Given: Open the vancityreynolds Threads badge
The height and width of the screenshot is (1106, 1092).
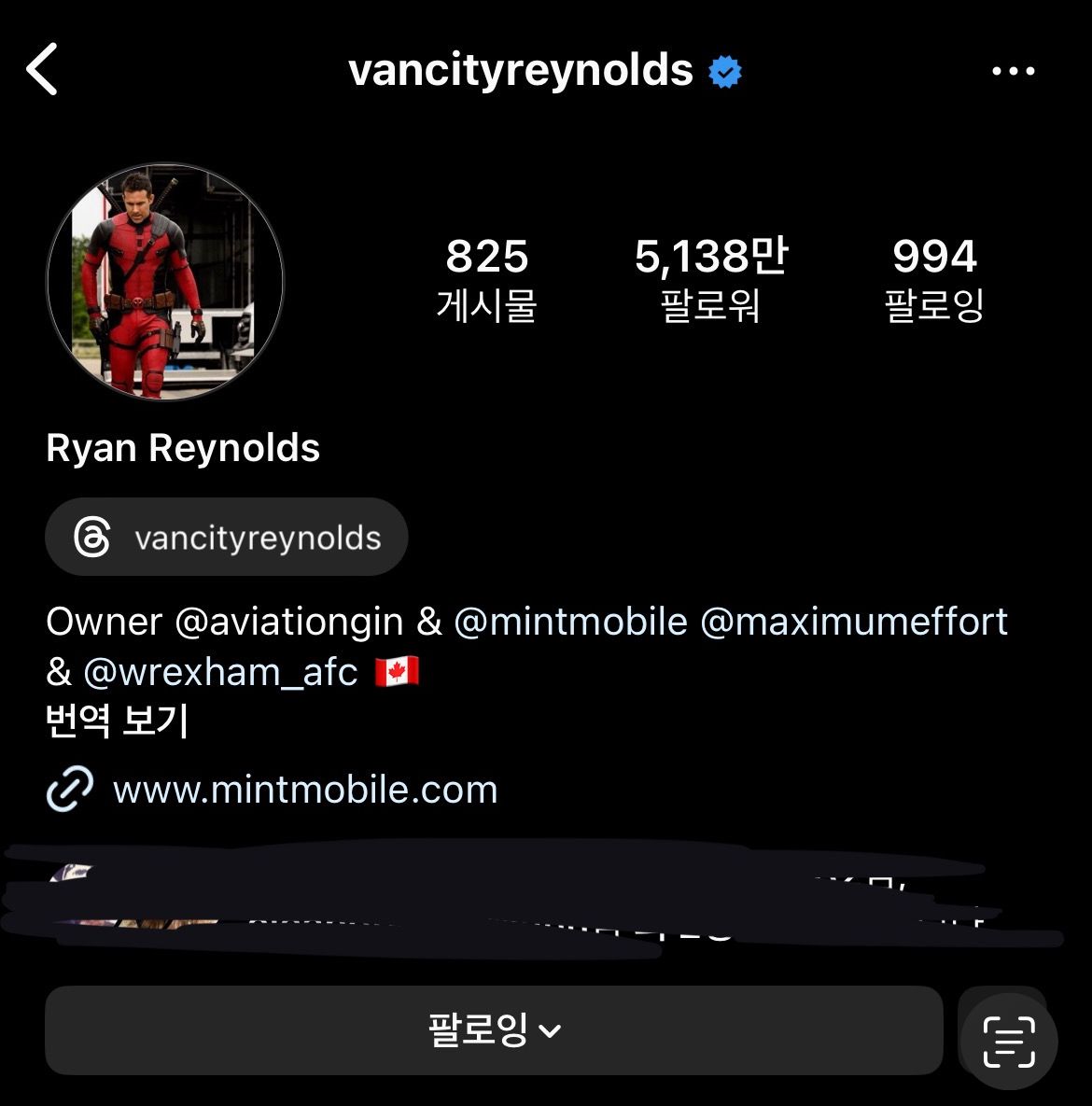Looking at the screenshot, I should point(227,538).
